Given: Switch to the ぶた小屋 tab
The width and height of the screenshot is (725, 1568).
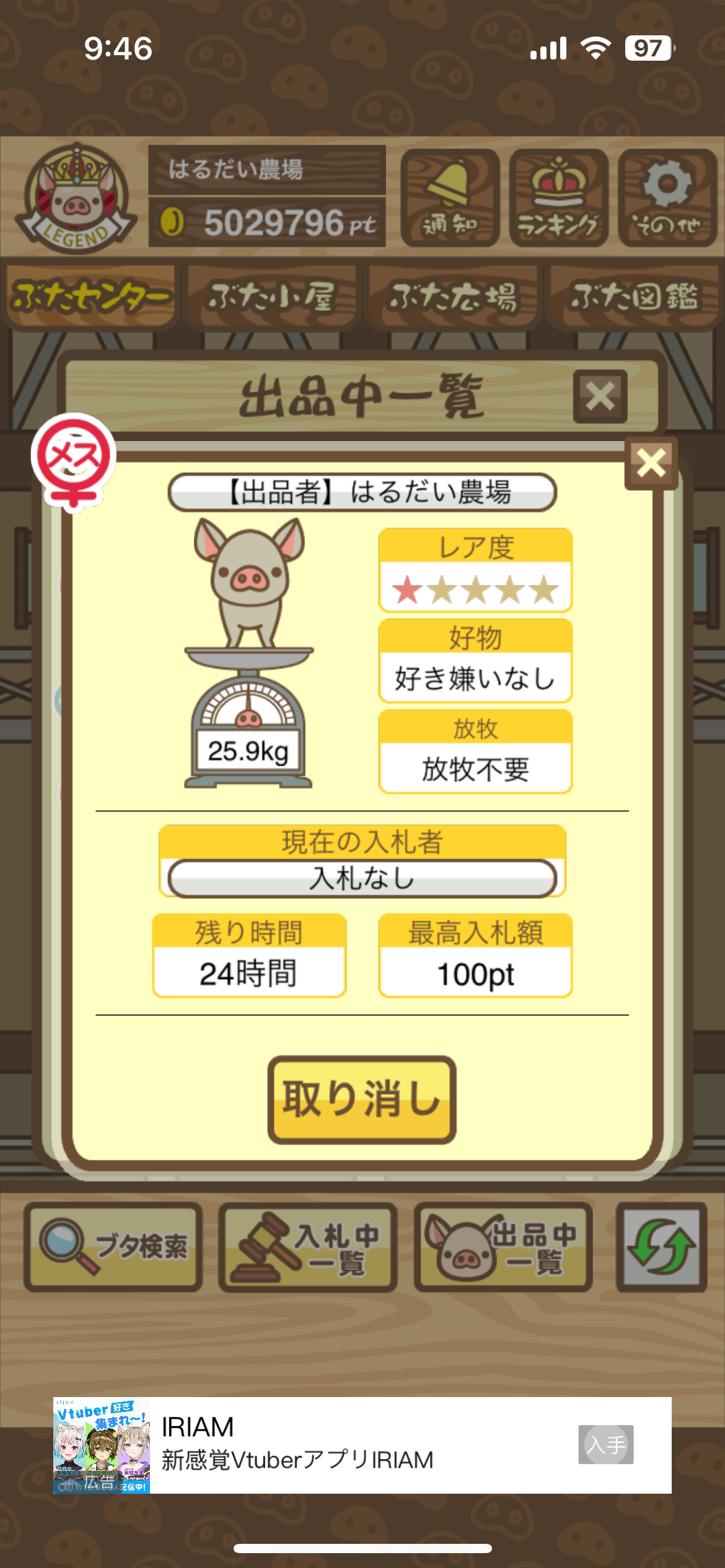Looking at the screenshot, I should tap(271, 297).
